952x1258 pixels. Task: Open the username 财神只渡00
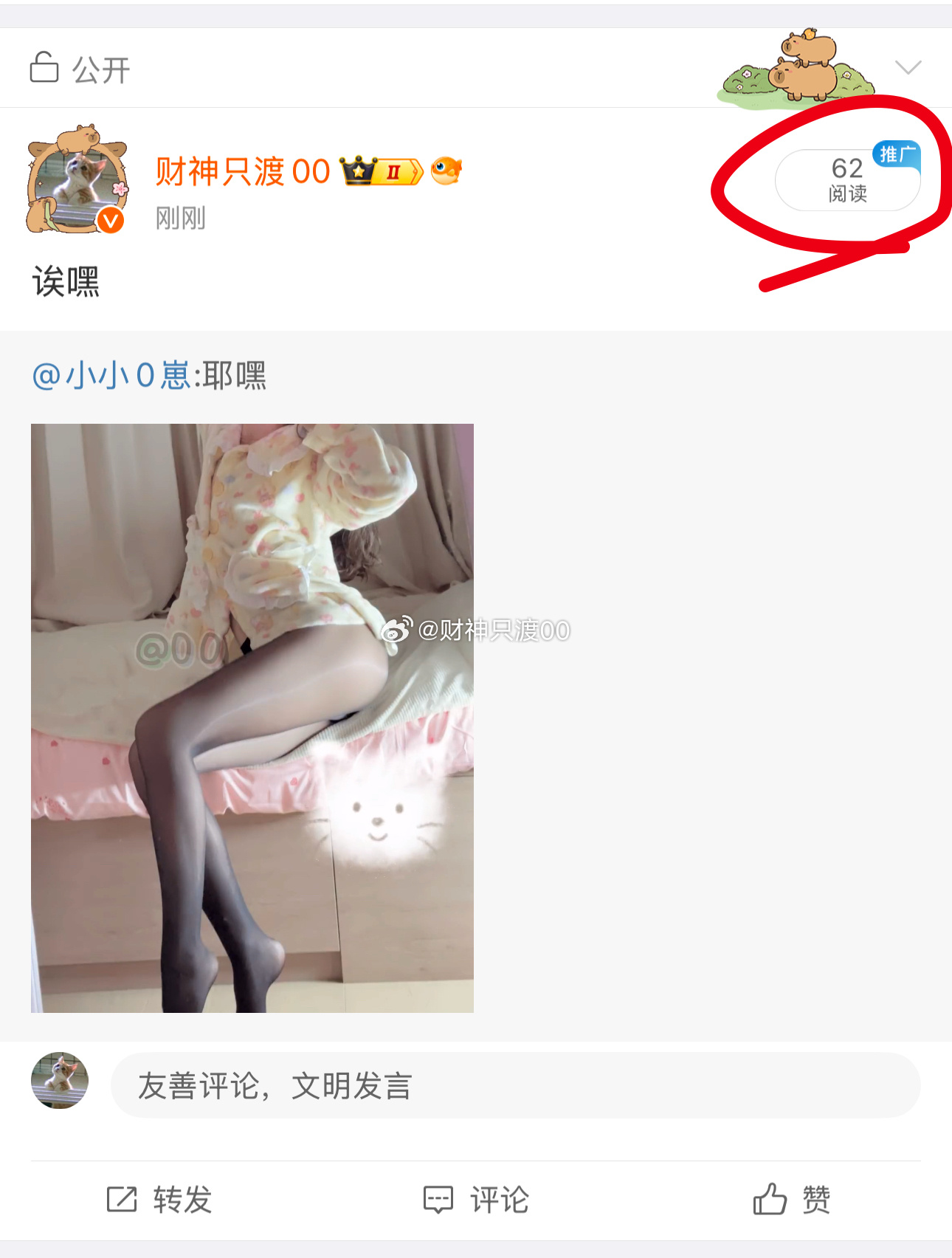[x=242, y=171]
